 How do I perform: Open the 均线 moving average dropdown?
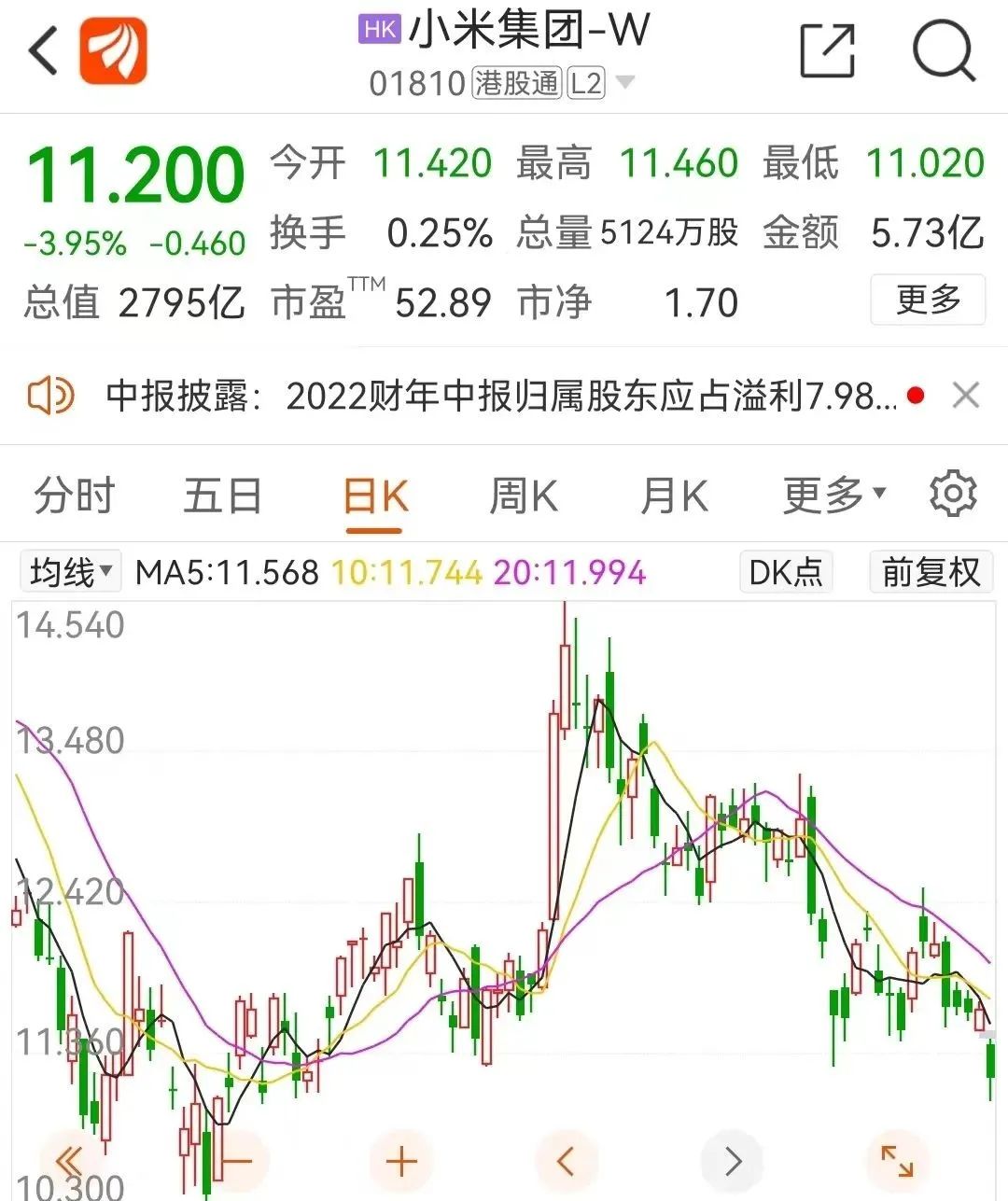(x=70, y=571)
